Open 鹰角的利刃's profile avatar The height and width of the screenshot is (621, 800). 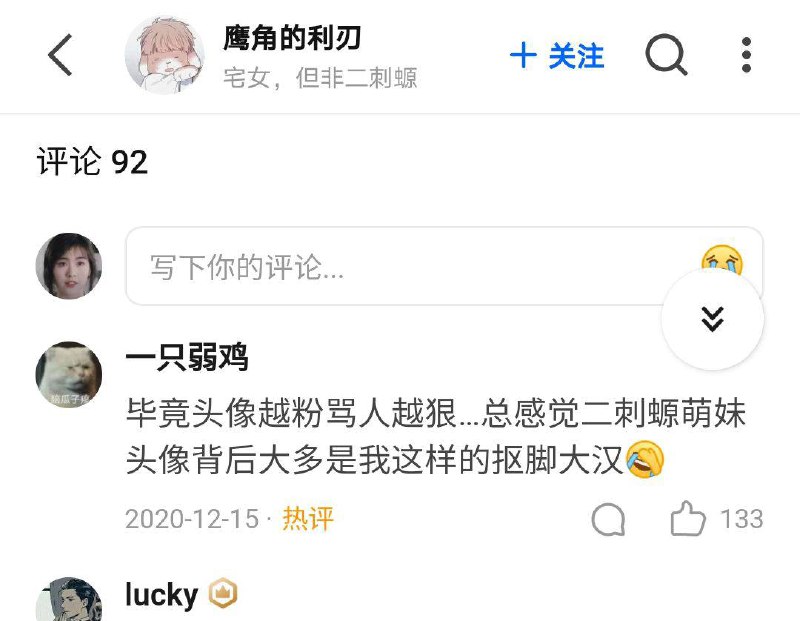coord(165,55)
